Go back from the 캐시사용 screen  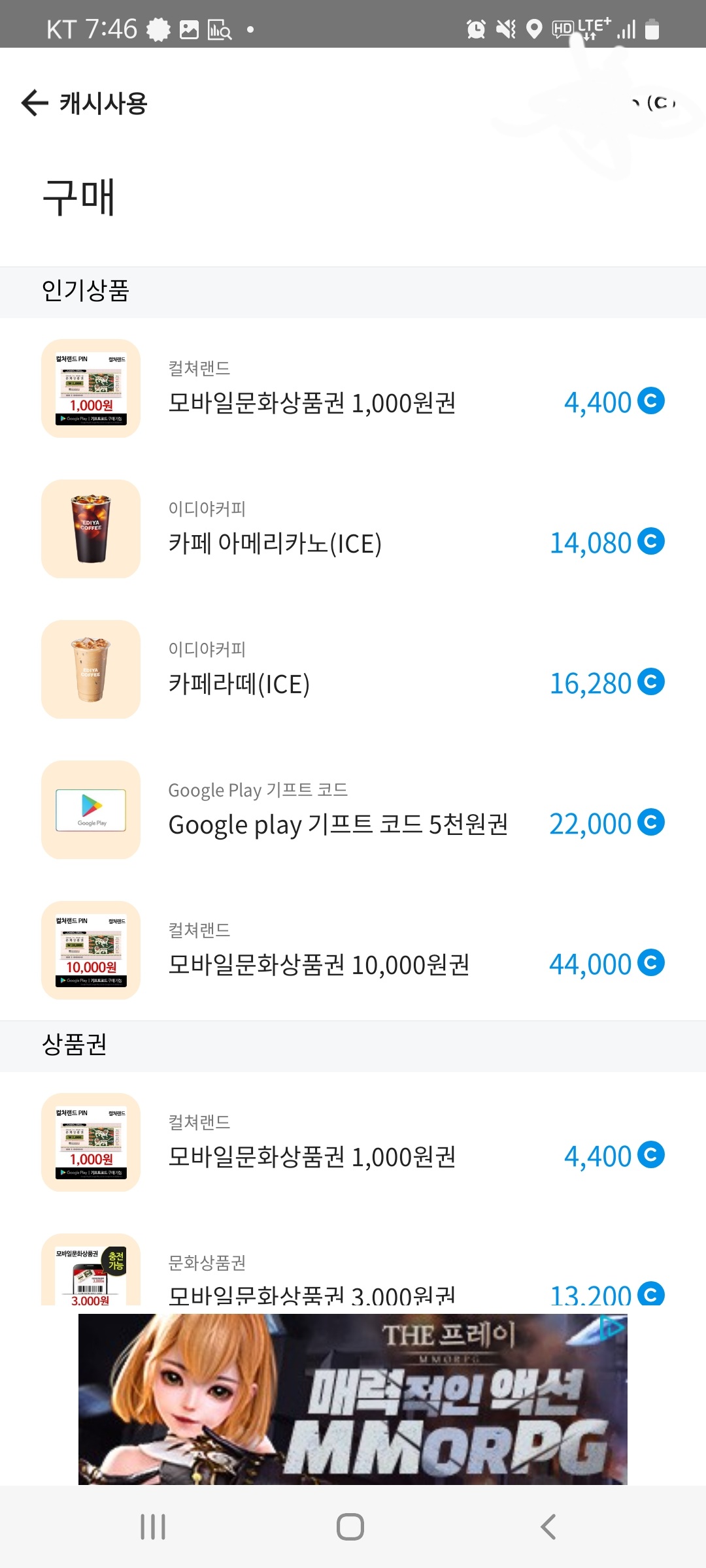tap(35, 103)
